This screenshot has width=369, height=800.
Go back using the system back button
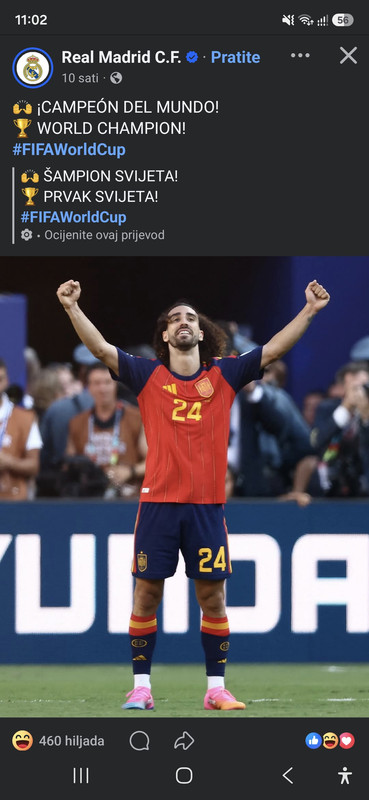(x=288, y=776)
